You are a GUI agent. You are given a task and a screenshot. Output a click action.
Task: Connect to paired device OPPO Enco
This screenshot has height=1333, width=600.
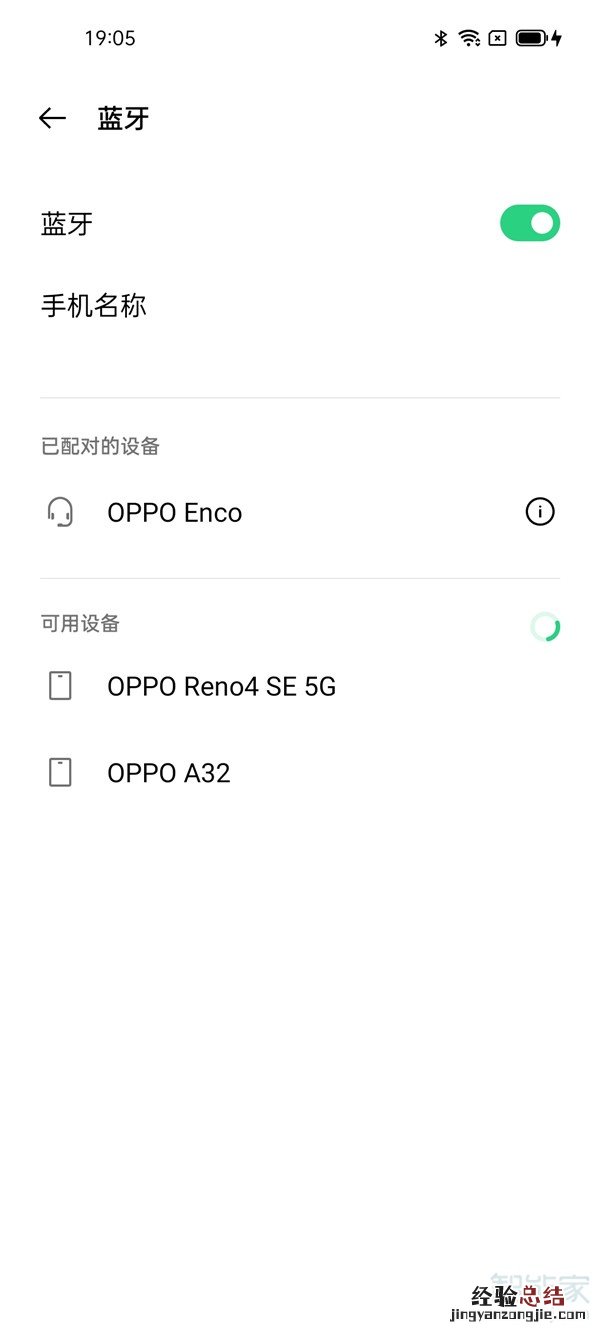pyautogui.click(x=175, y=513)
